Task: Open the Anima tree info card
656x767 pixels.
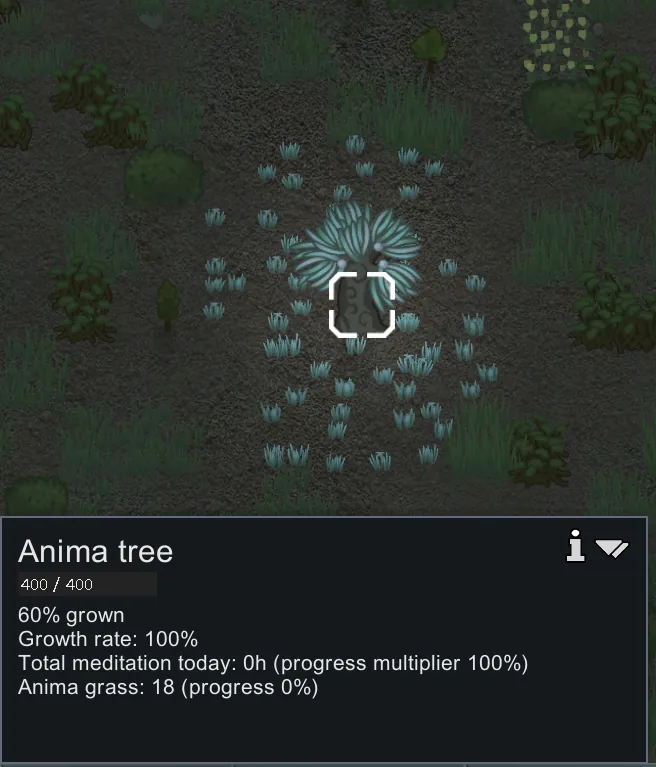Action: [575, 547]
